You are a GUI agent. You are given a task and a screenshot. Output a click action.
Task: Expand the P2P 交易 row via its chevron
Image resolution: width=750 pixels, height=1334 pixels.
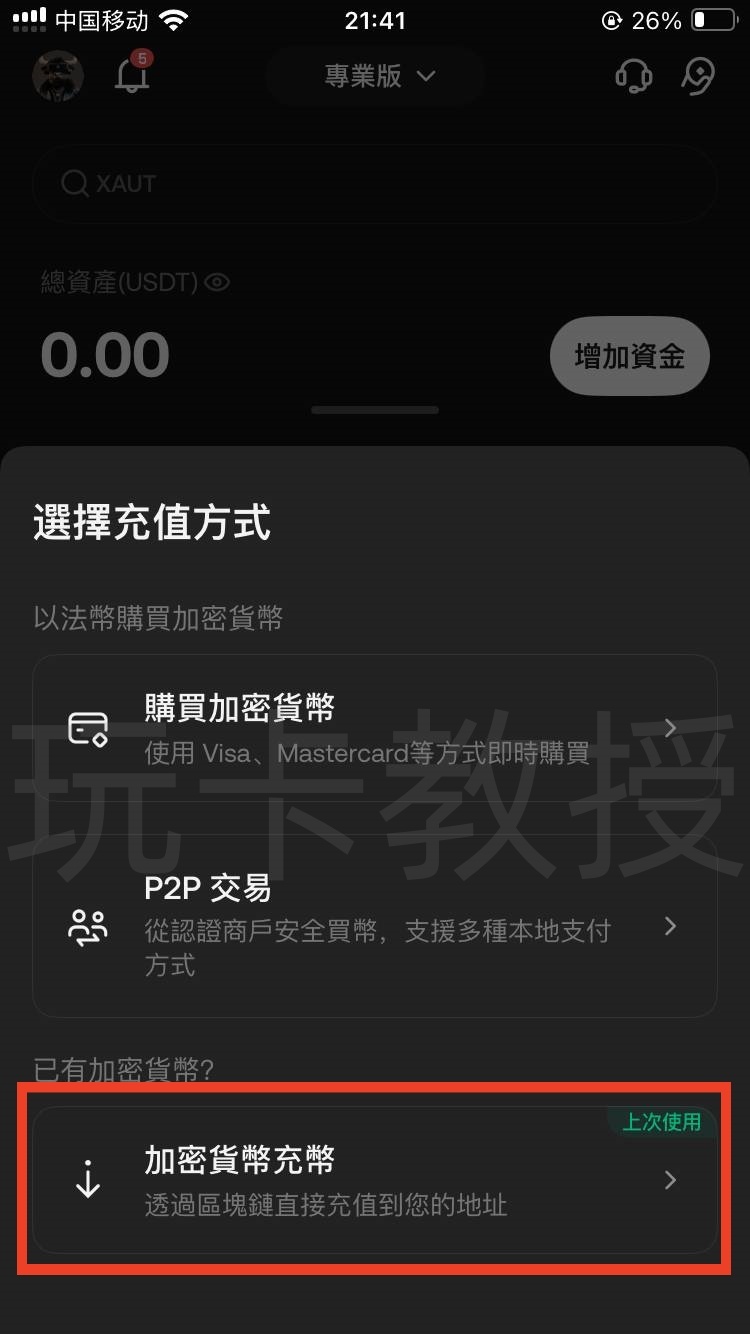click(669, 927)
